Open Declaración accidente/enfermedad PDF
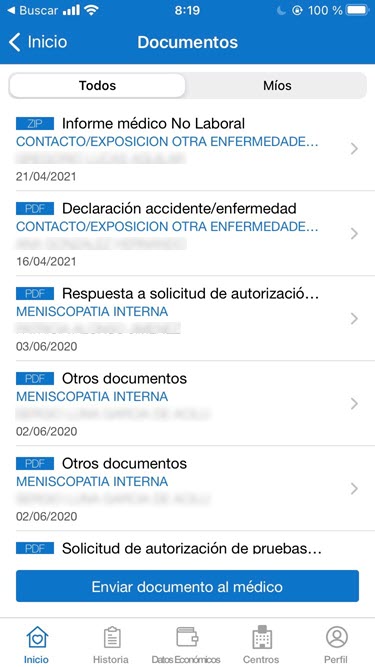Image resolution: width=375 pixels, height=667 pixels. pos(188,234)
